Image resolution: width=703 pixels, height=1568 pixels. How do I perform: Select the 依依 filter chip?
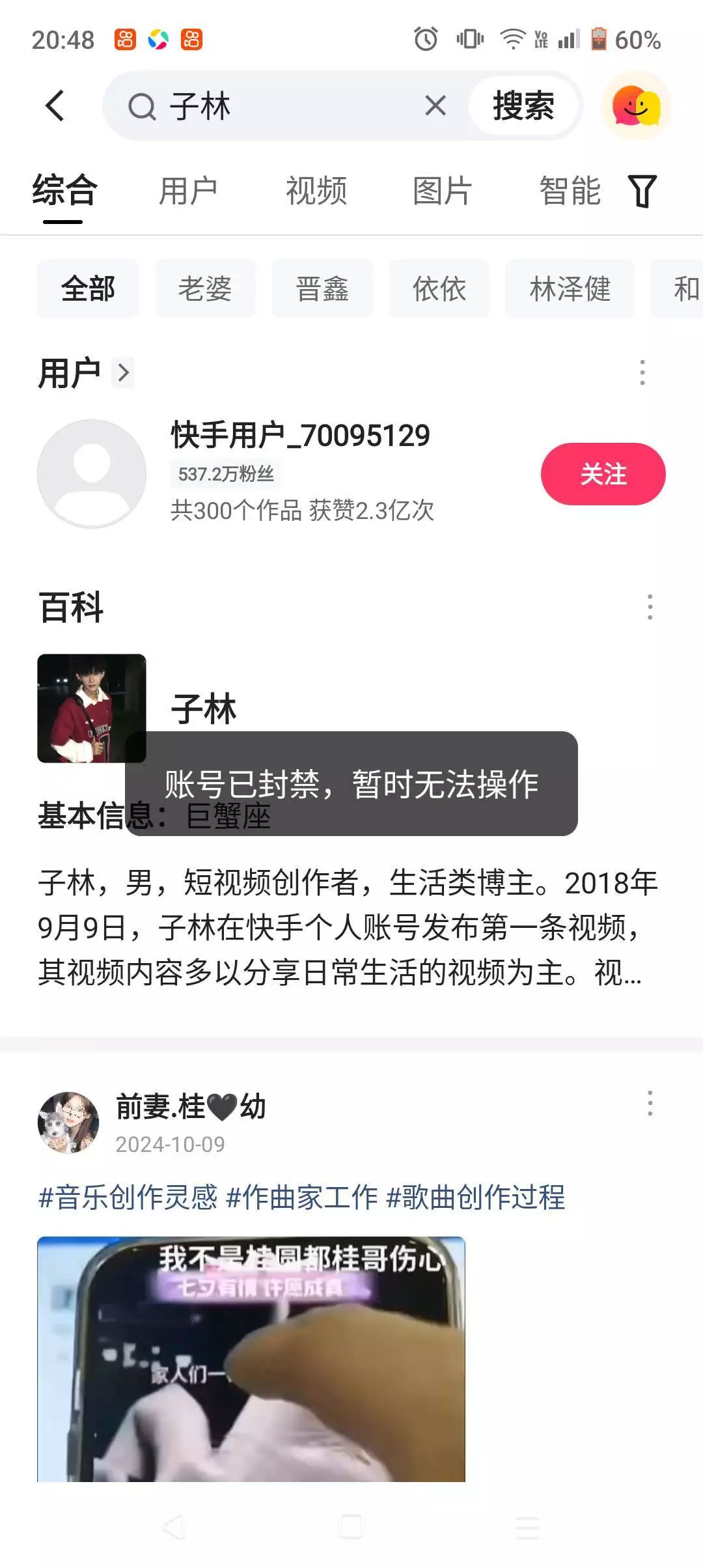click(439, 288)
